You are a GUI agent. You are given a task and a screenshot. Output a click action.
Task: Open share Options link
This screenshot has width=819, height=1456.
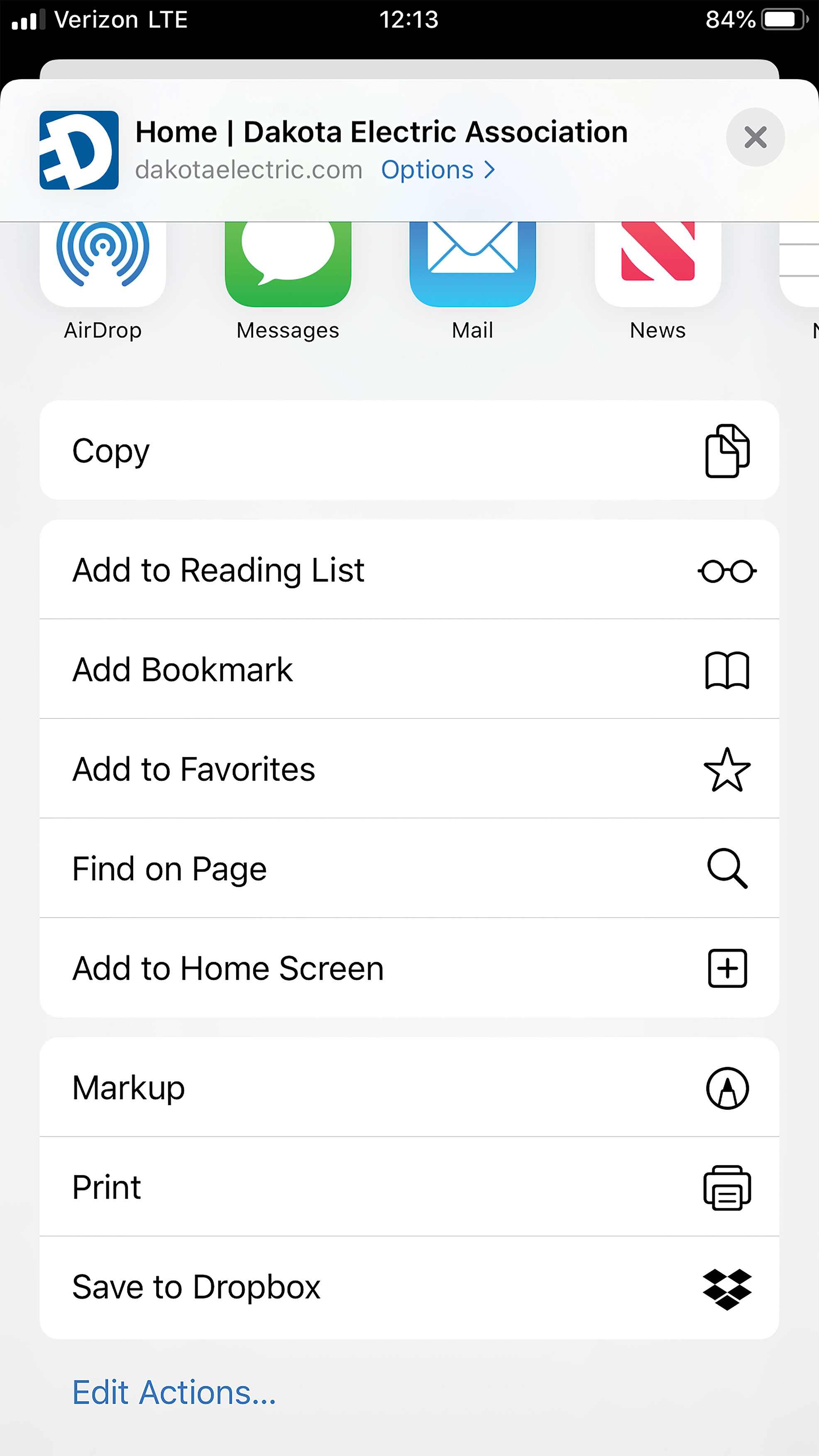pos(438,170)
